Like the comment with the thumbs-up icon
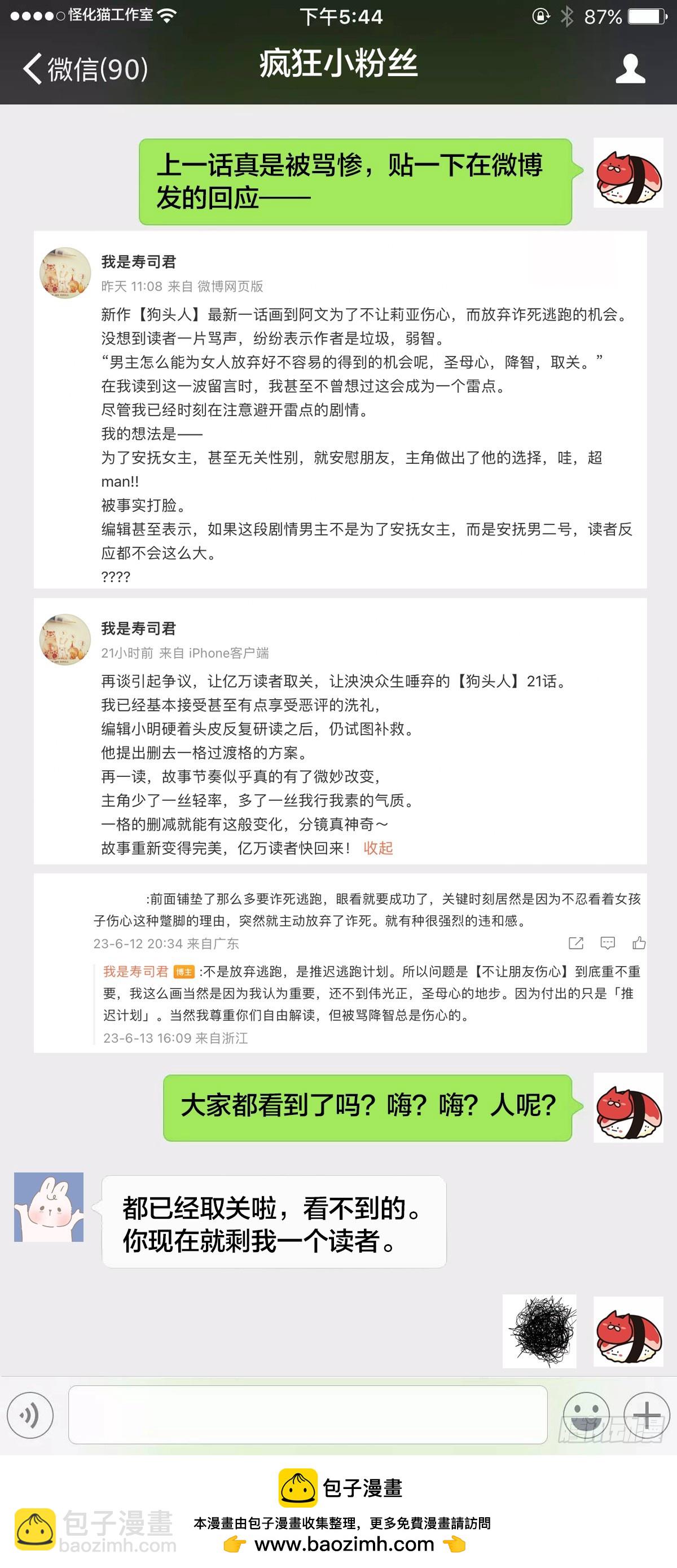This screenshot has width=677, height=1568. point(639,944)
